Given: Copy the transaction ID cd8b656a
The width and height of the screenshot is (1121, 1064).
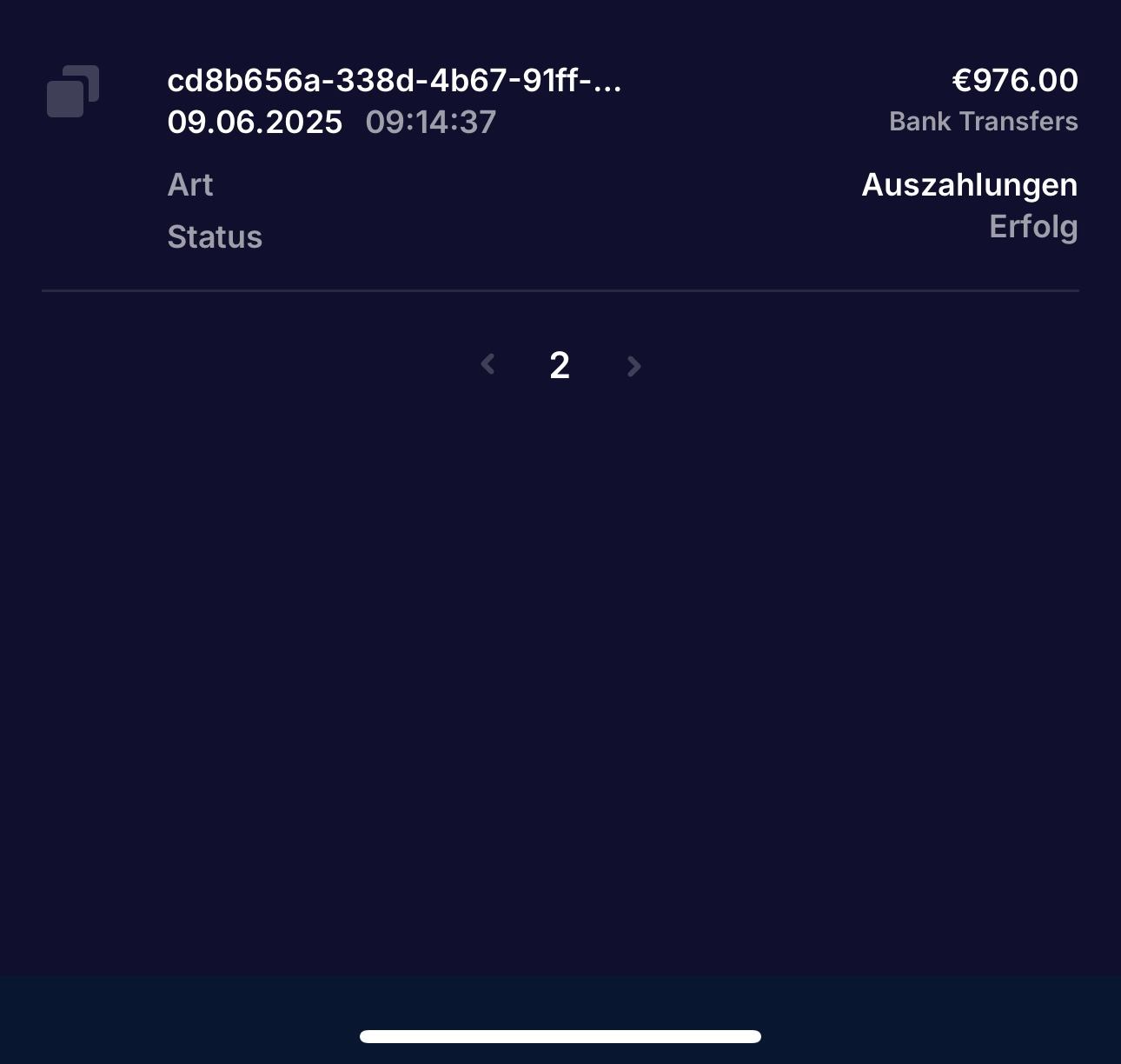Looking at the screenshot, I should click(x=73, y=91).
